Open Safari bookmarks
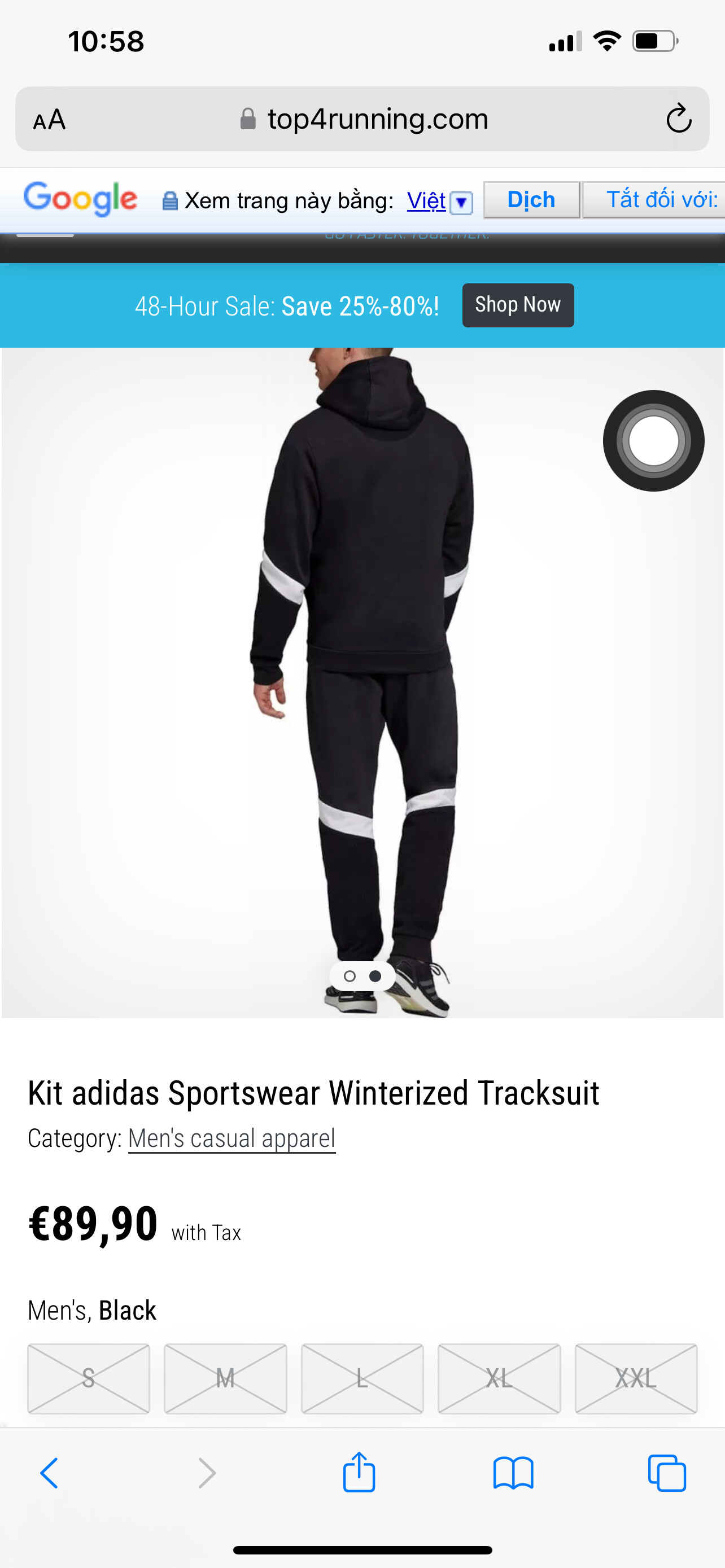725x1568 pixels. pos(513,1473)
